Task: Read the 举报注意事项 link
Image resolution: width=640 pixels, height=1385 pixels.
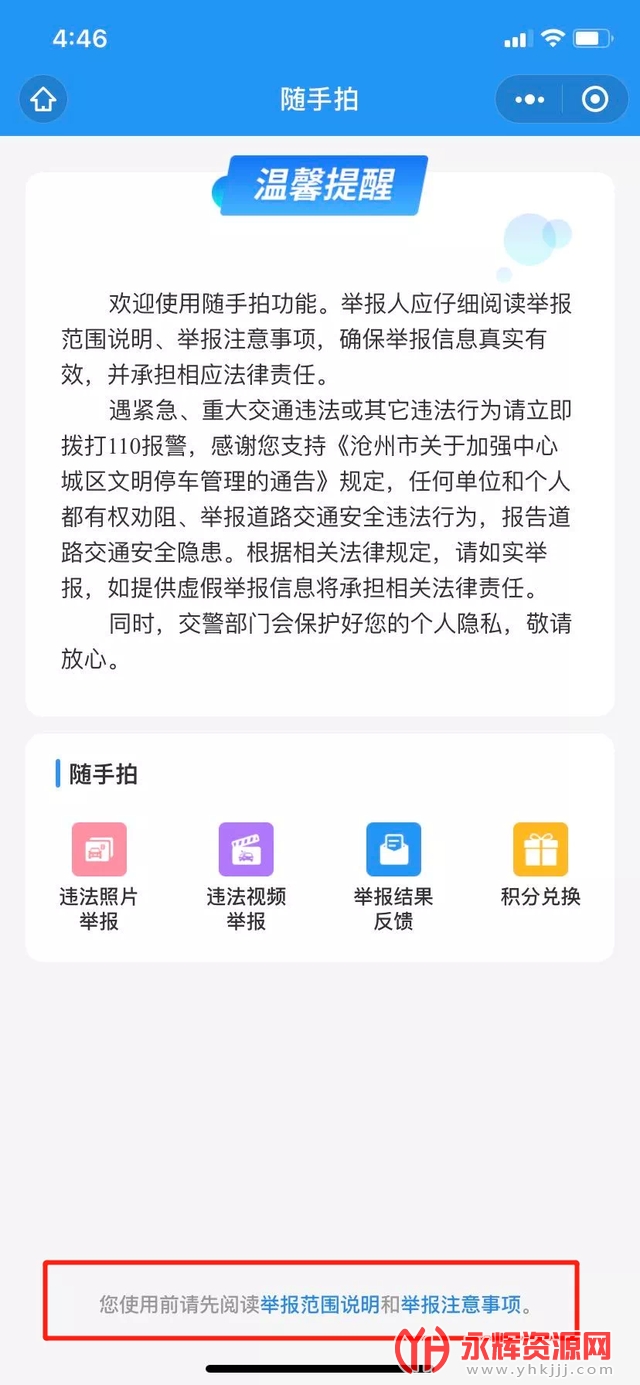Action: click(461, 1304)
